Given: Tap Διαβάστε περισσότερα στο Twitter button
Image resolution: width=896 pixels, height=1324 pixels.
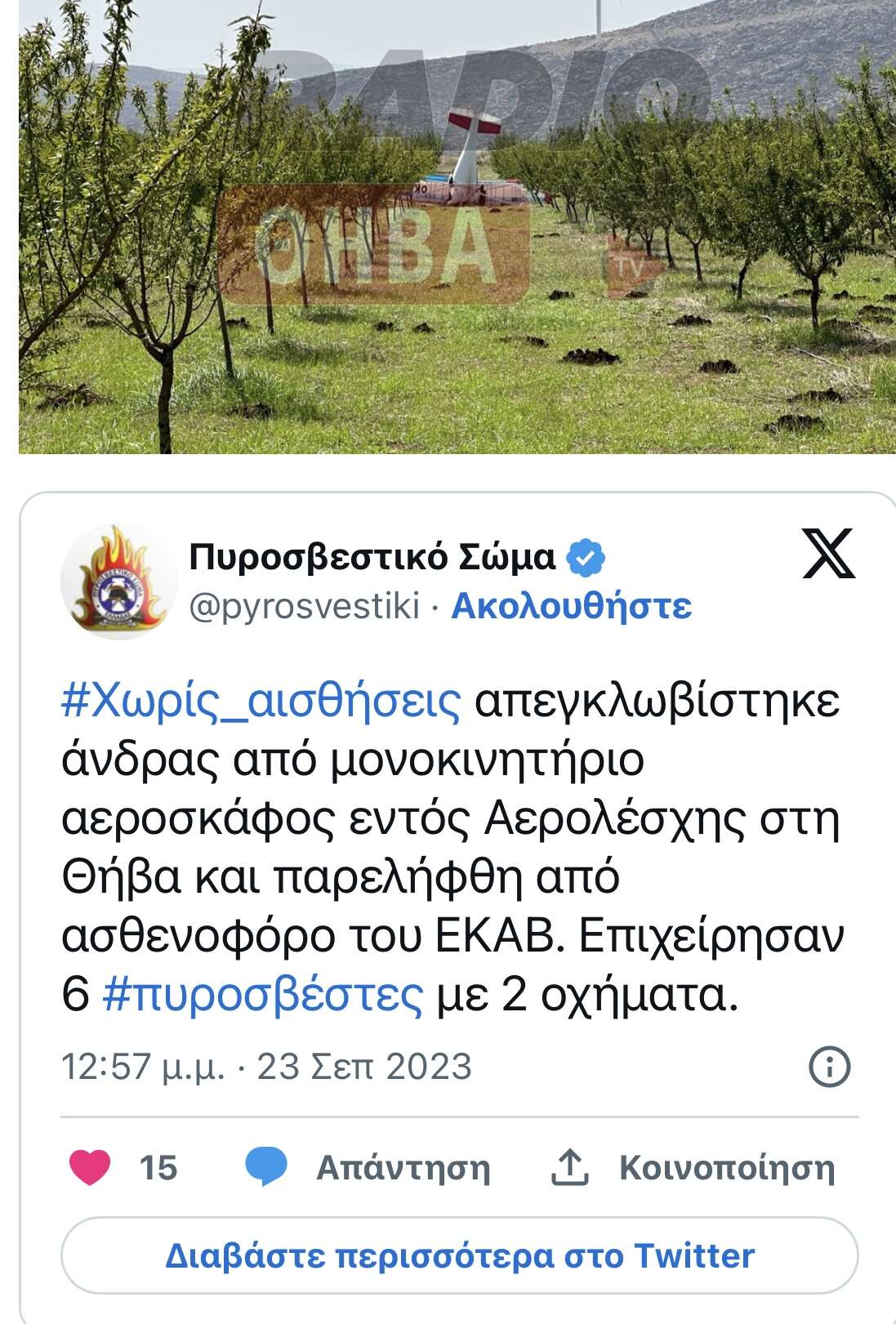Looking at the screenshot, I should click(x=459, y=1255).
